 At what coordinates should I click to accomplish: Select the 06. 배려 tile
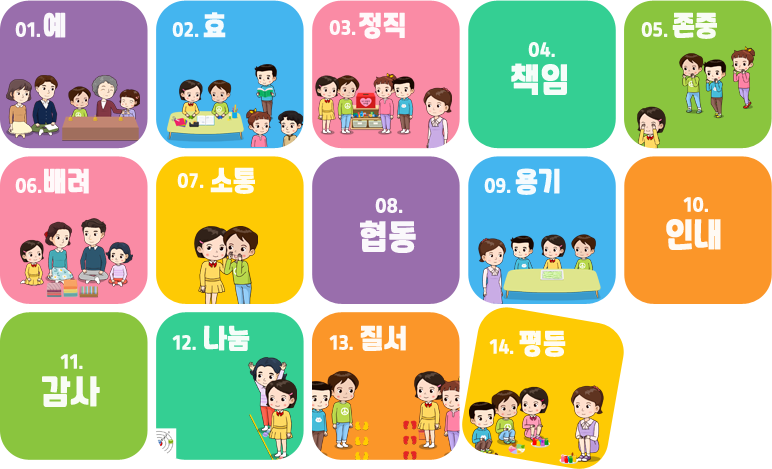point(74,230)
